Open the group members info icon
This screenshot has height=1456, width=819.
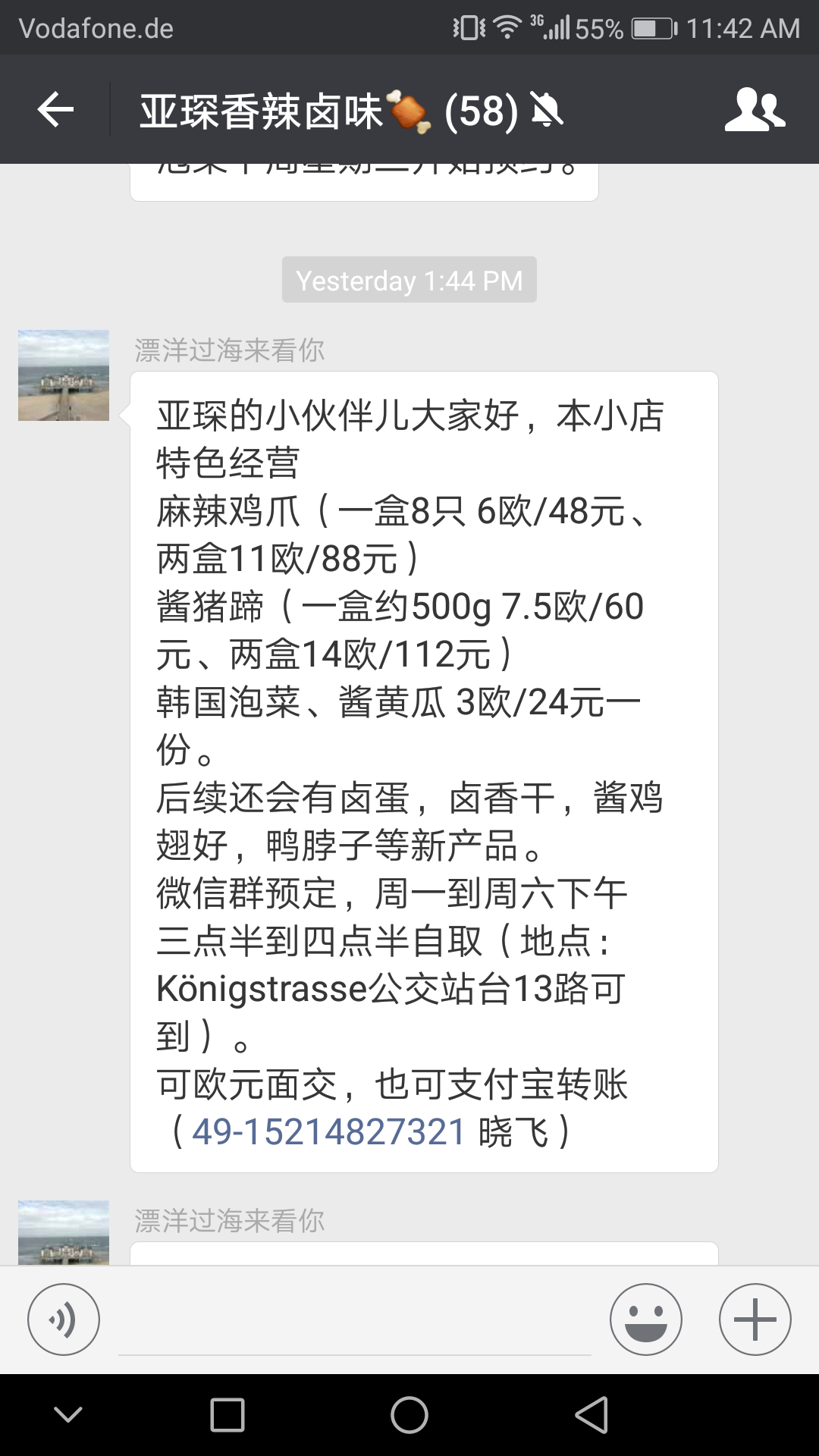point(755,110)
